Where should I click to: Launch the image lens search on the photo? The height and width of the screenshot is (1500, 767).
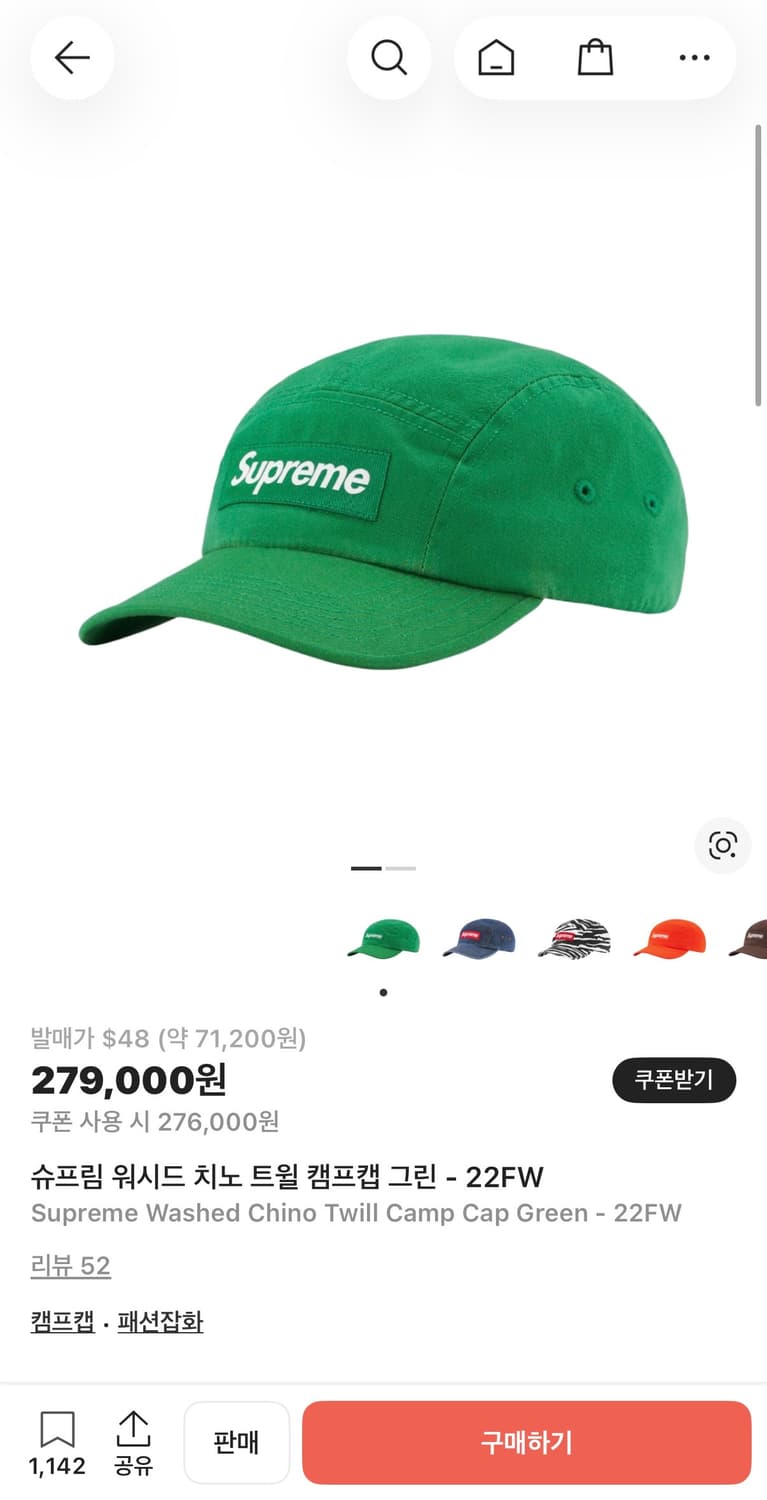(x=722, y=845)
